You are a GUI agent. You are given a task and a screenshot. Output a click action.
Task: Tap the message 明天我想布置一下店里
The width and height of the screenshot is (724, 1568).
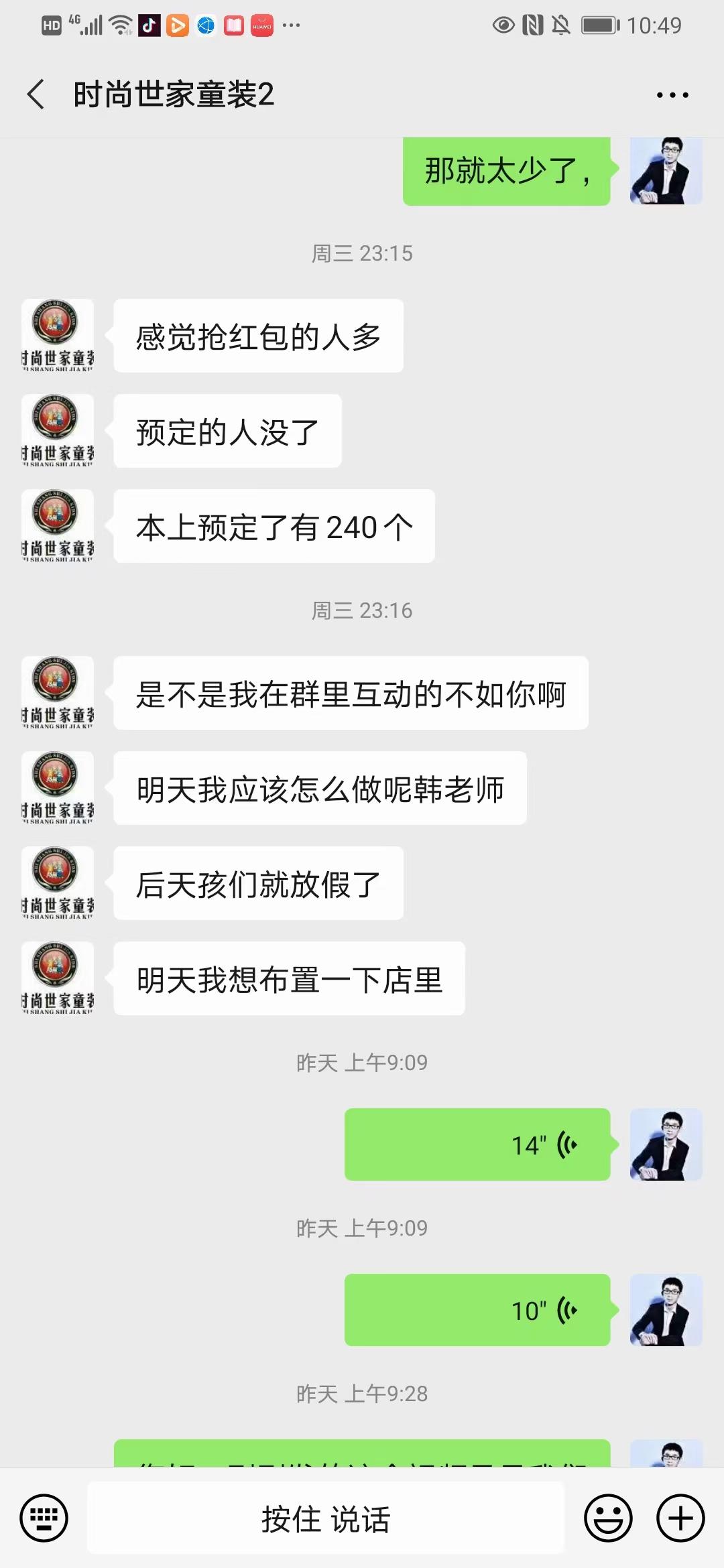[x=288, y=978]
